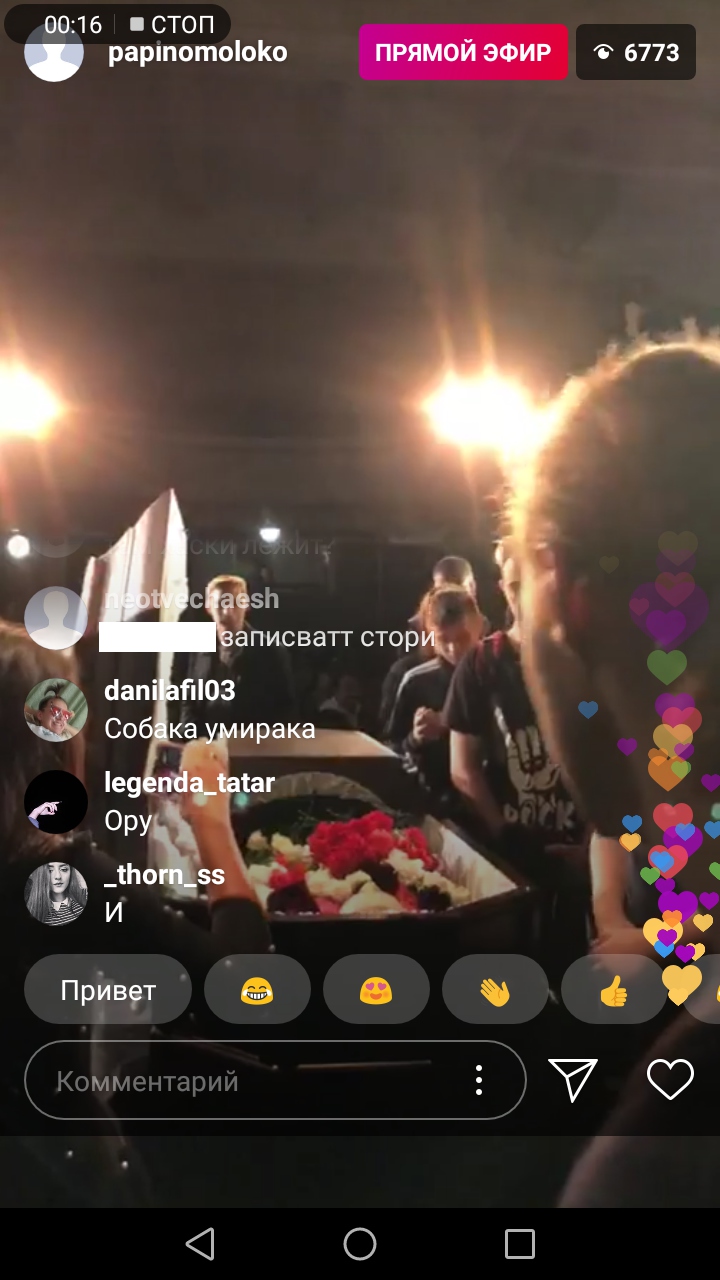Send the clapping hands emoji
This screenshot has width=720, height=1280.
point(495,989)
